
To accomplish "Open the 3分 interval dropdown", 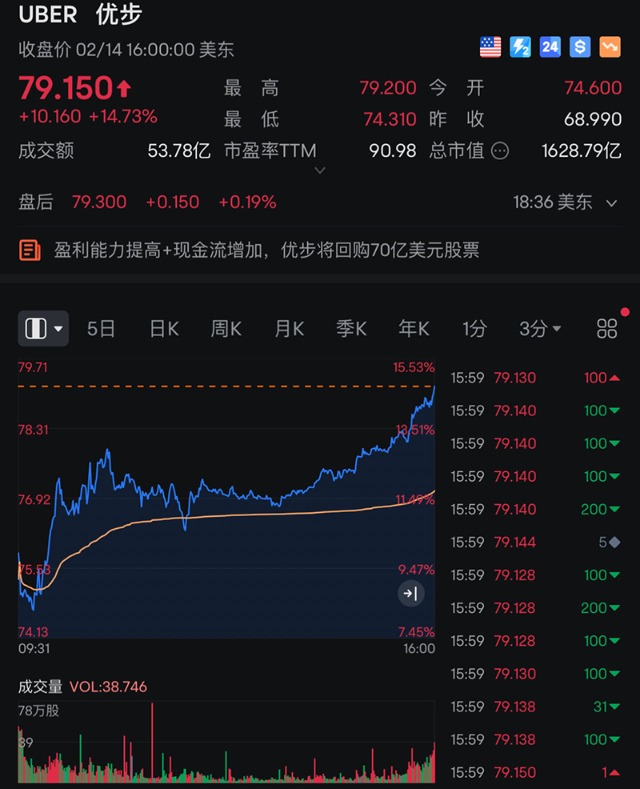I will [x=539, y=328].
